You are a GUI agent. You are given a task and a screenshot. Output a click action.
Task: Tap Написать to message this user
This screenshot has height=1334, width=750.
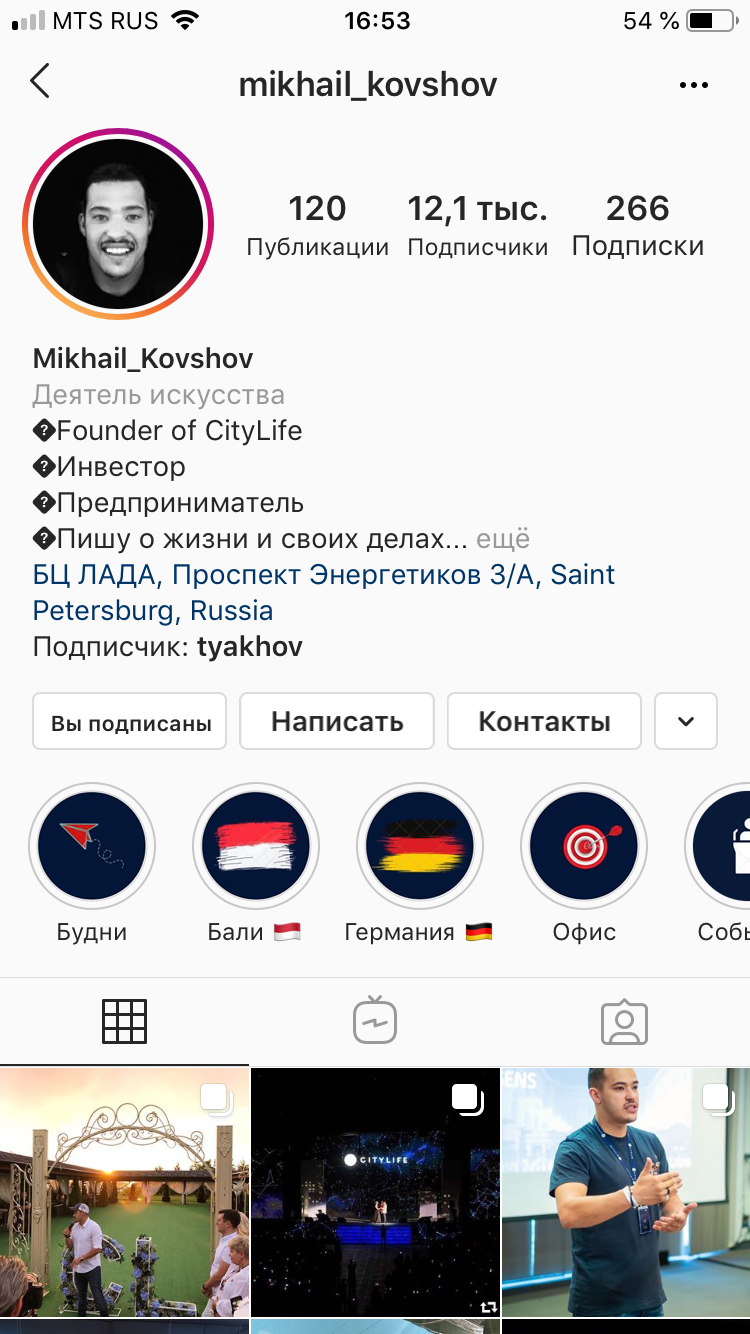click(337, 721)
